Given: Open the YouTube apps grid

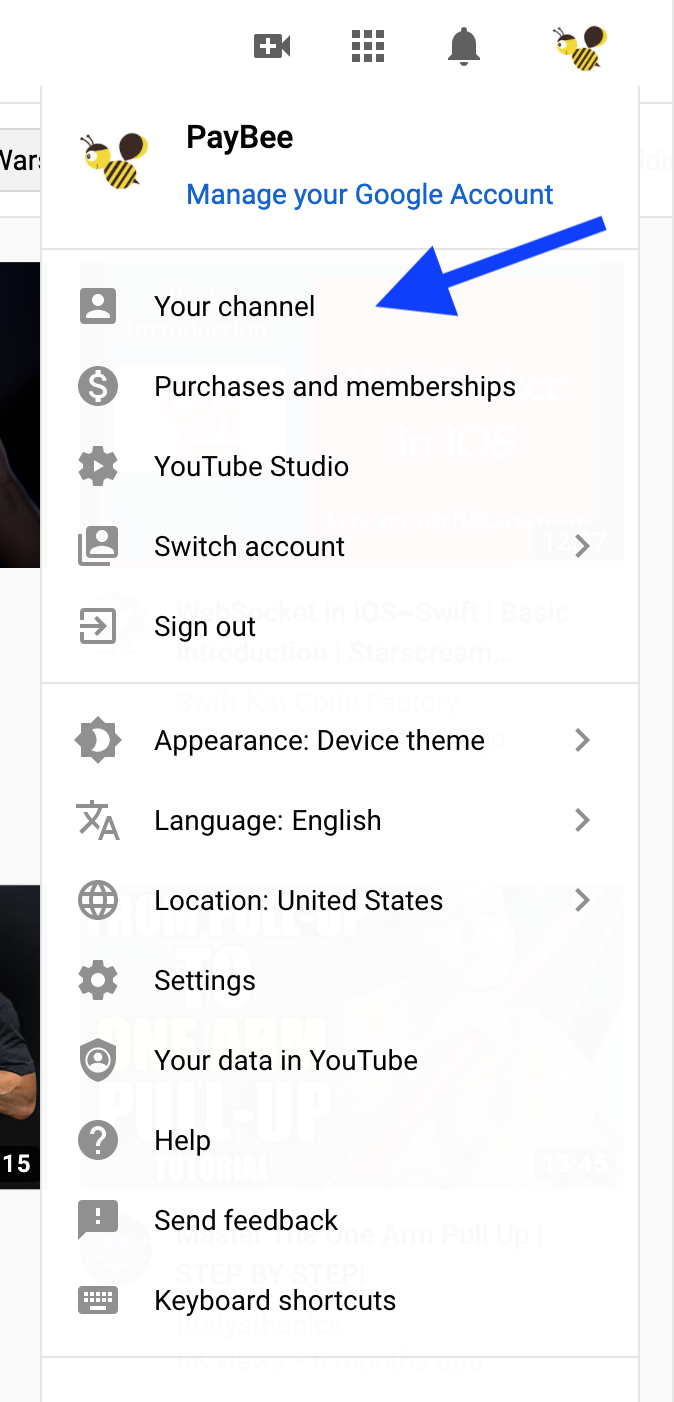Looking at the screenshot, I should [368, 46].
